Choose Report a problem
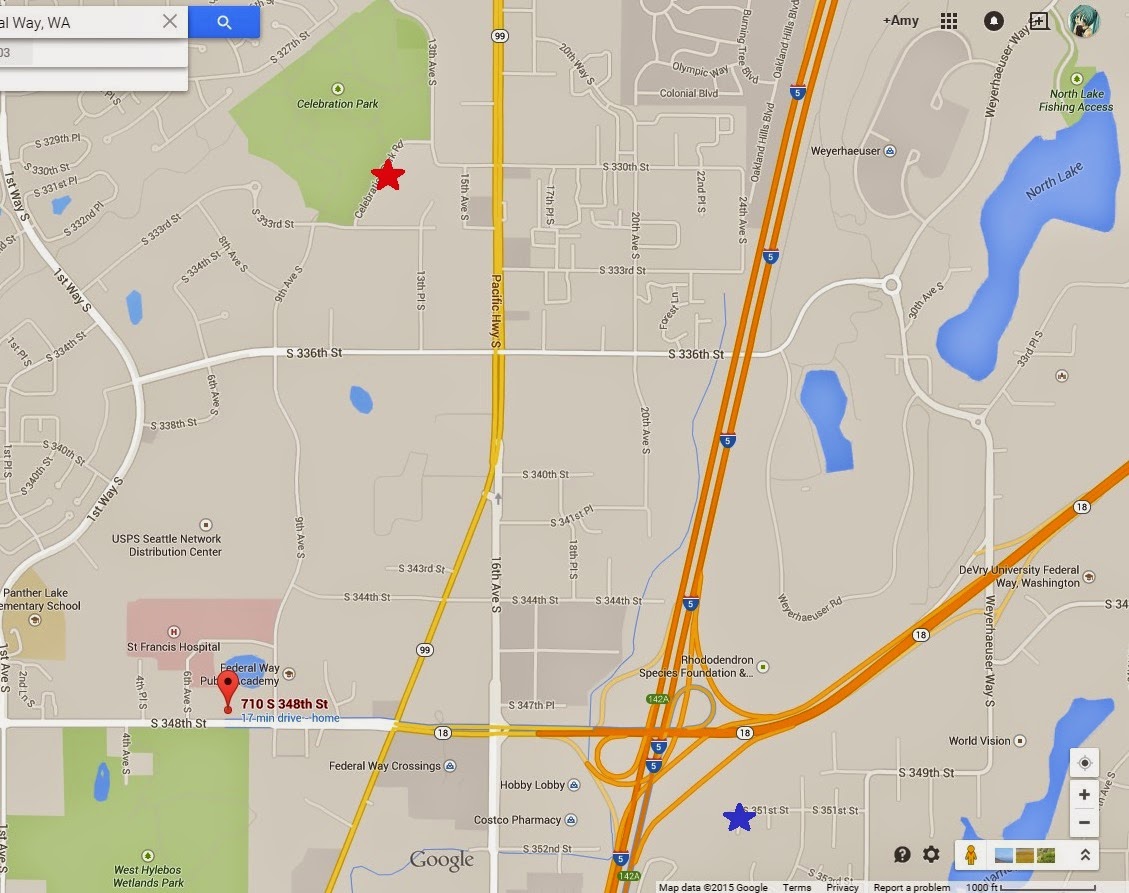 point(911,888)
